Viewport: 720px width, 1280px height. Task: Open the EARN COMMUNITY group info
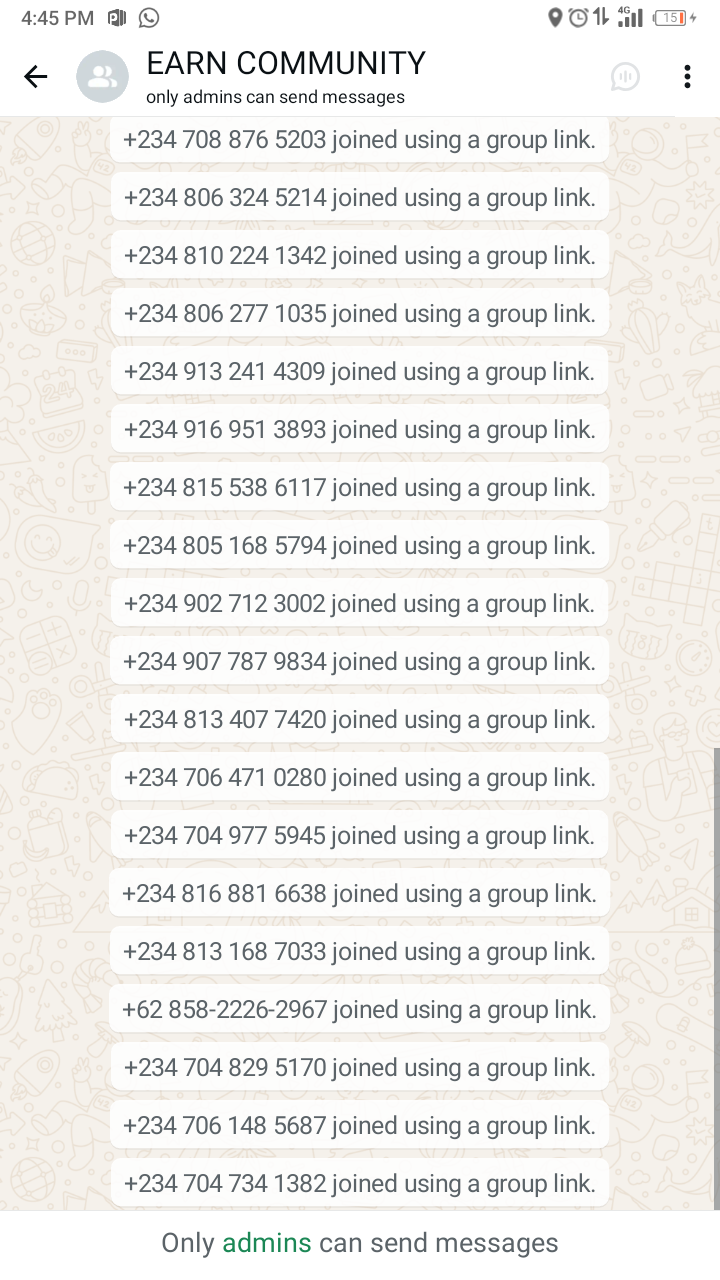(x=286, y=64)
